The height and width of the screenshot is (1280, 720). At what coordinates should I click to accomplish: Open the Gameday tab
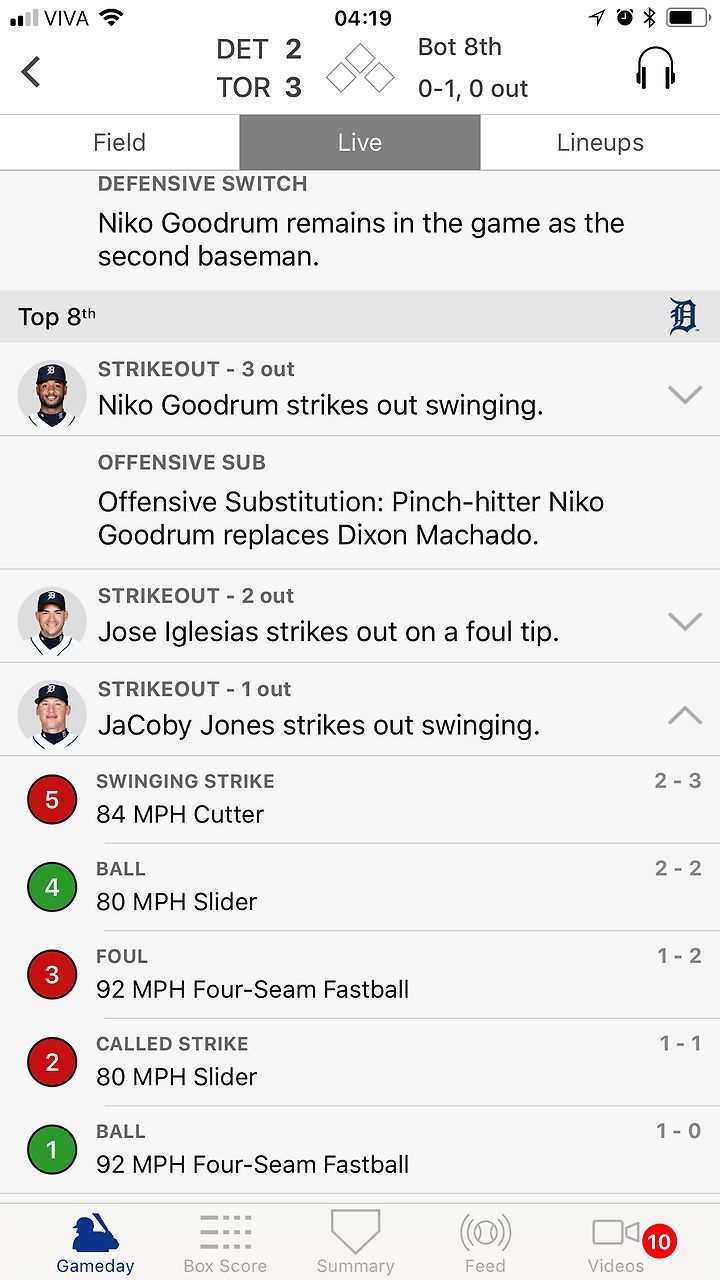pos(95,1242)
